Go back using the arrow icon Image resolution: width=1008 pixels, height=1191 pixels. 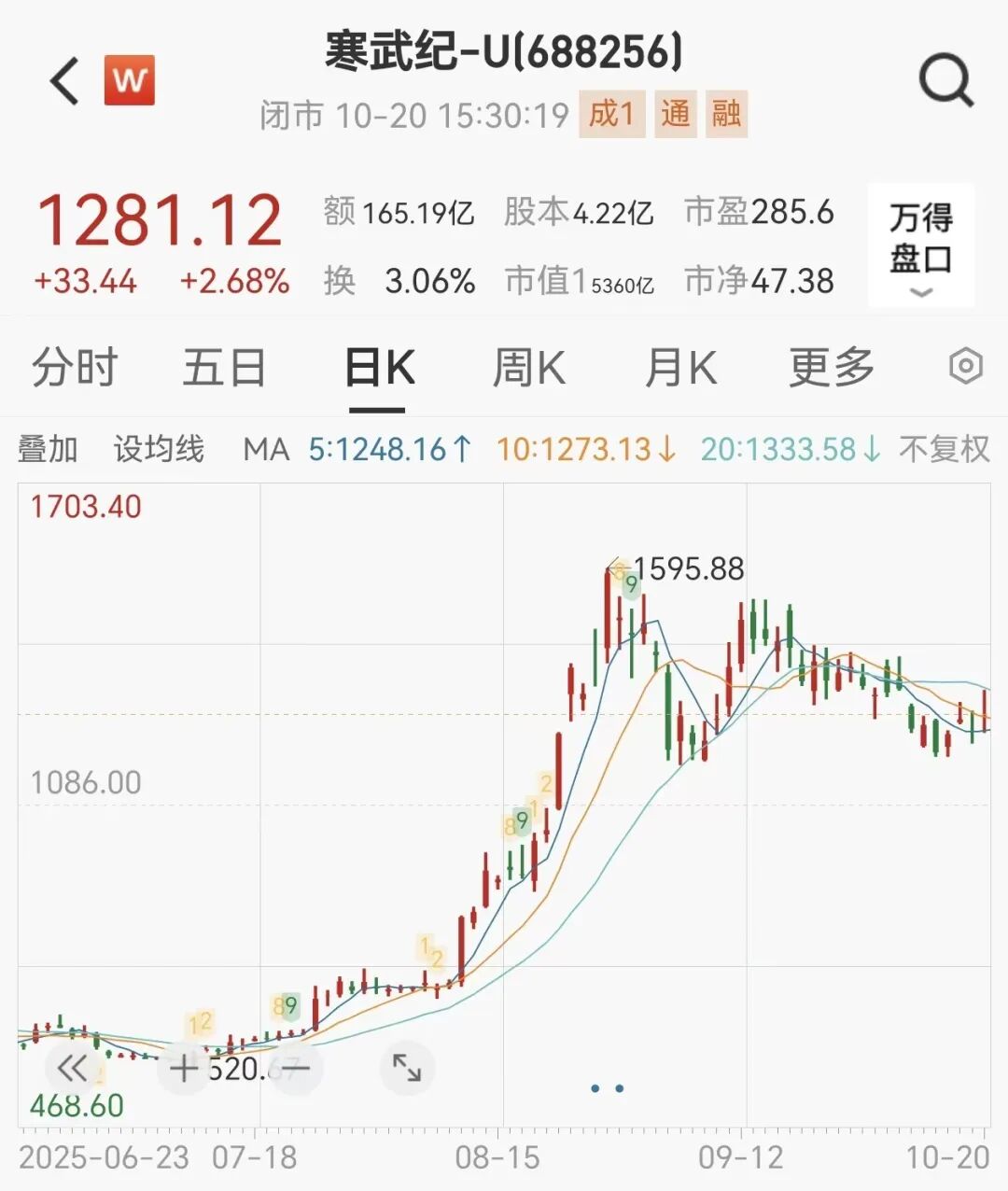click(65, 81)
